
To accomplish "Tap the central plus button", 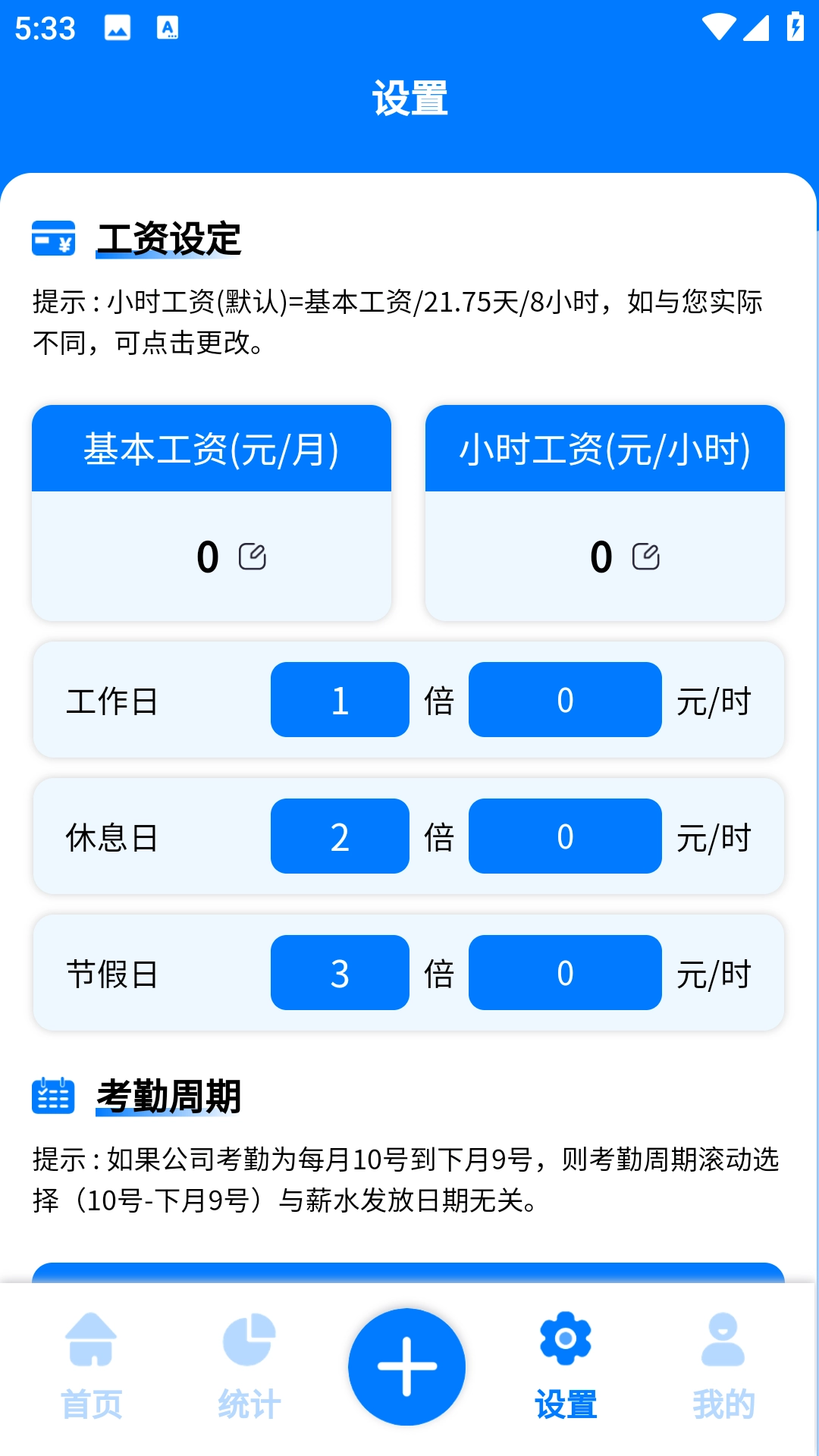I will pyautogui.click(x=407, y=1365).
